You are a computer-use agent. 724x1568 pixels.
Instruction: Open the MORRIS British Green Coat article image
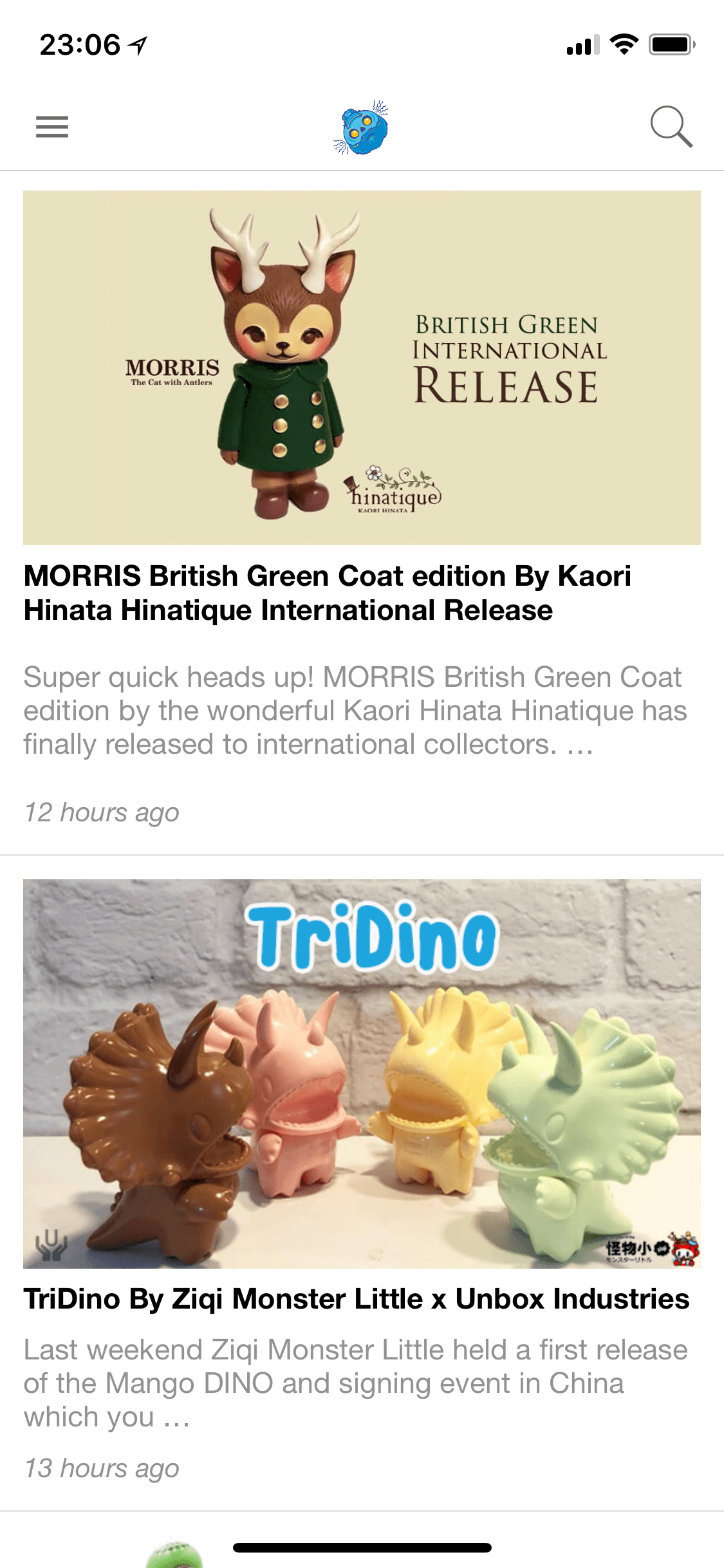point(362,368)
